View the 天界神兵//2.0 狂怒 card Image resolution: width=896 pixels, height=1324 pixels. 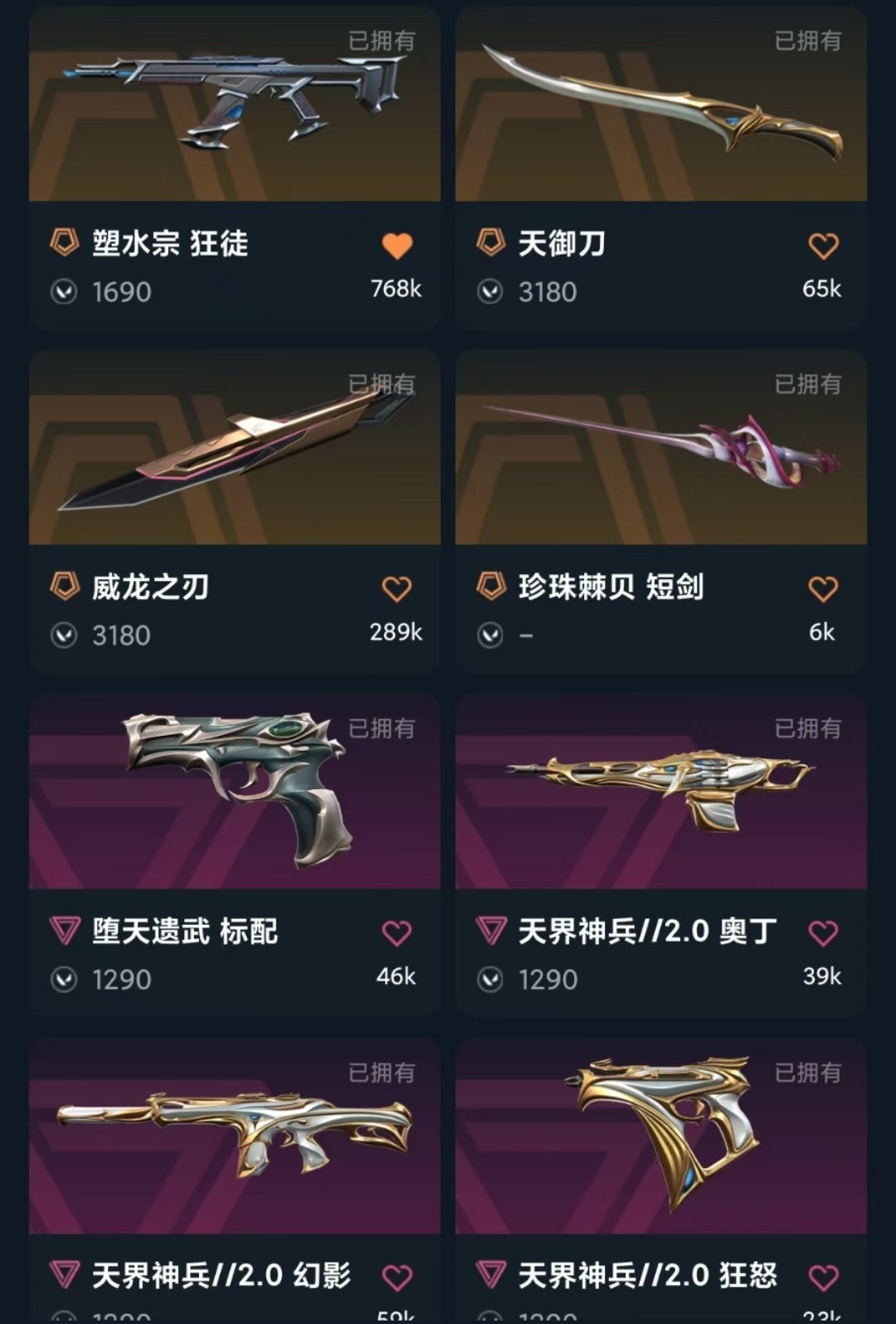click(x=661, y=1181)
